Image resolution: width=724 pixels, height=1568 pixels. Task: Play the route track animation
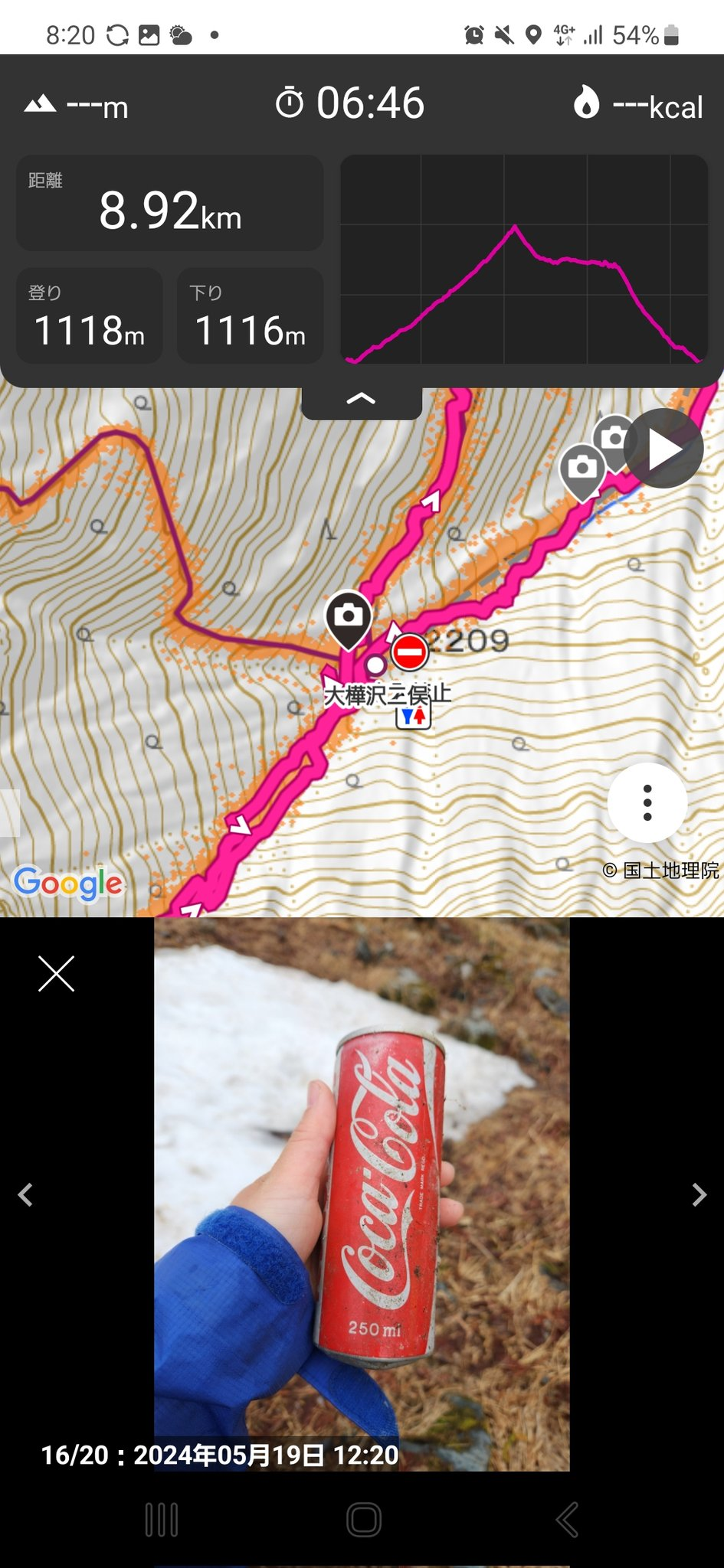(663, 449)
